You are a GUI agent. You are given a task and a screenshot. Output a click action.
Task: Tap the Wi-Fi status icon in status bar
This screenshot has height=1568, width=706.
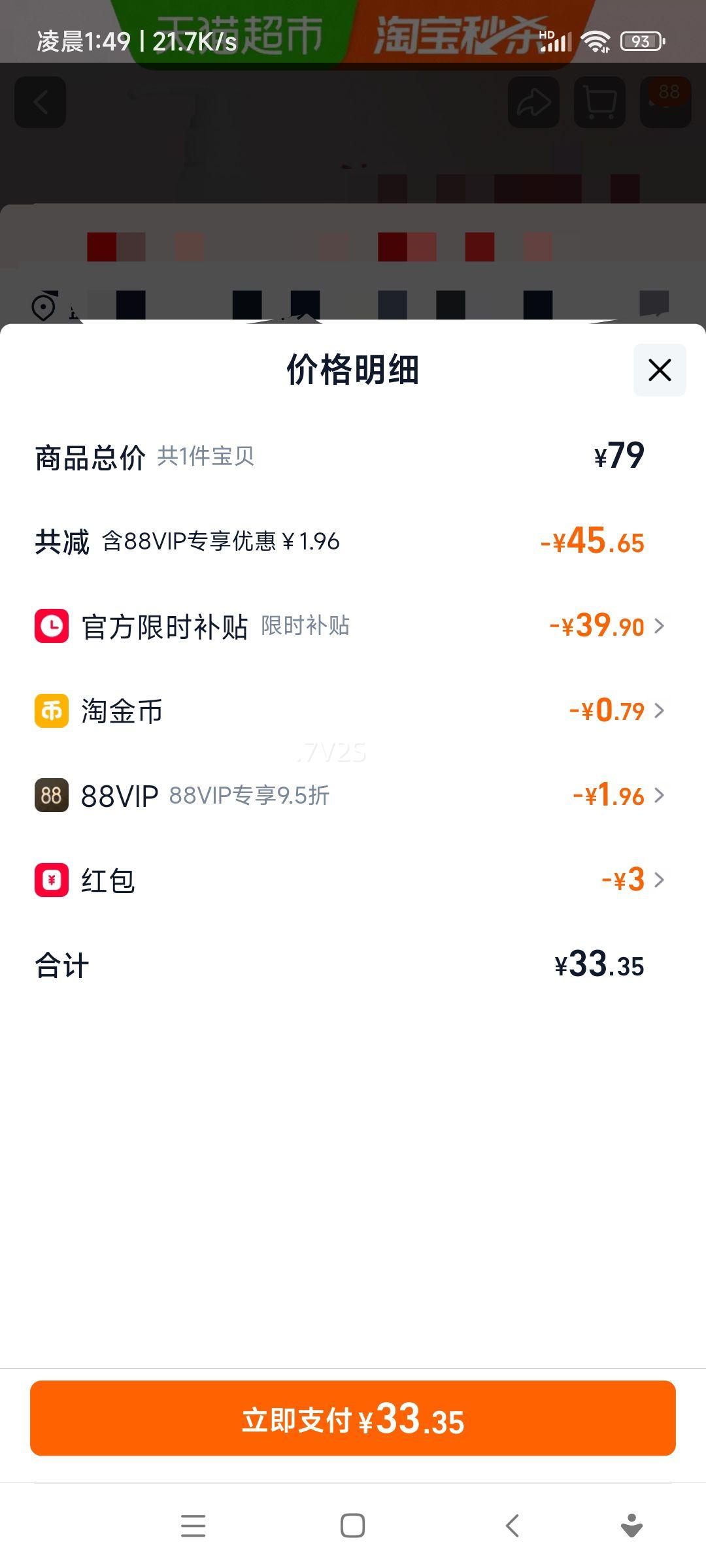click(x=597, y=41)
